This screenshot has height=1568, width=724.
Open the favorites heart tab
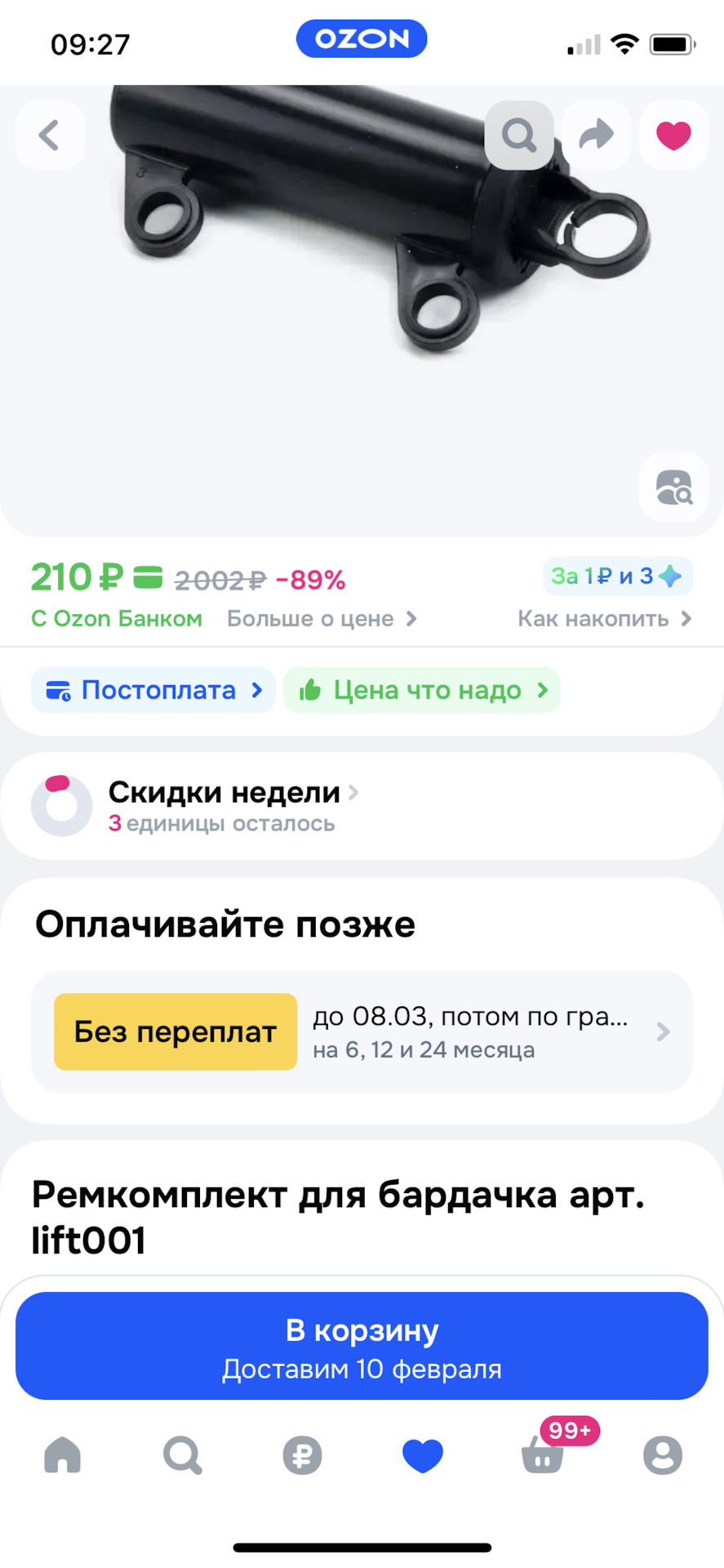point(423,1455)
